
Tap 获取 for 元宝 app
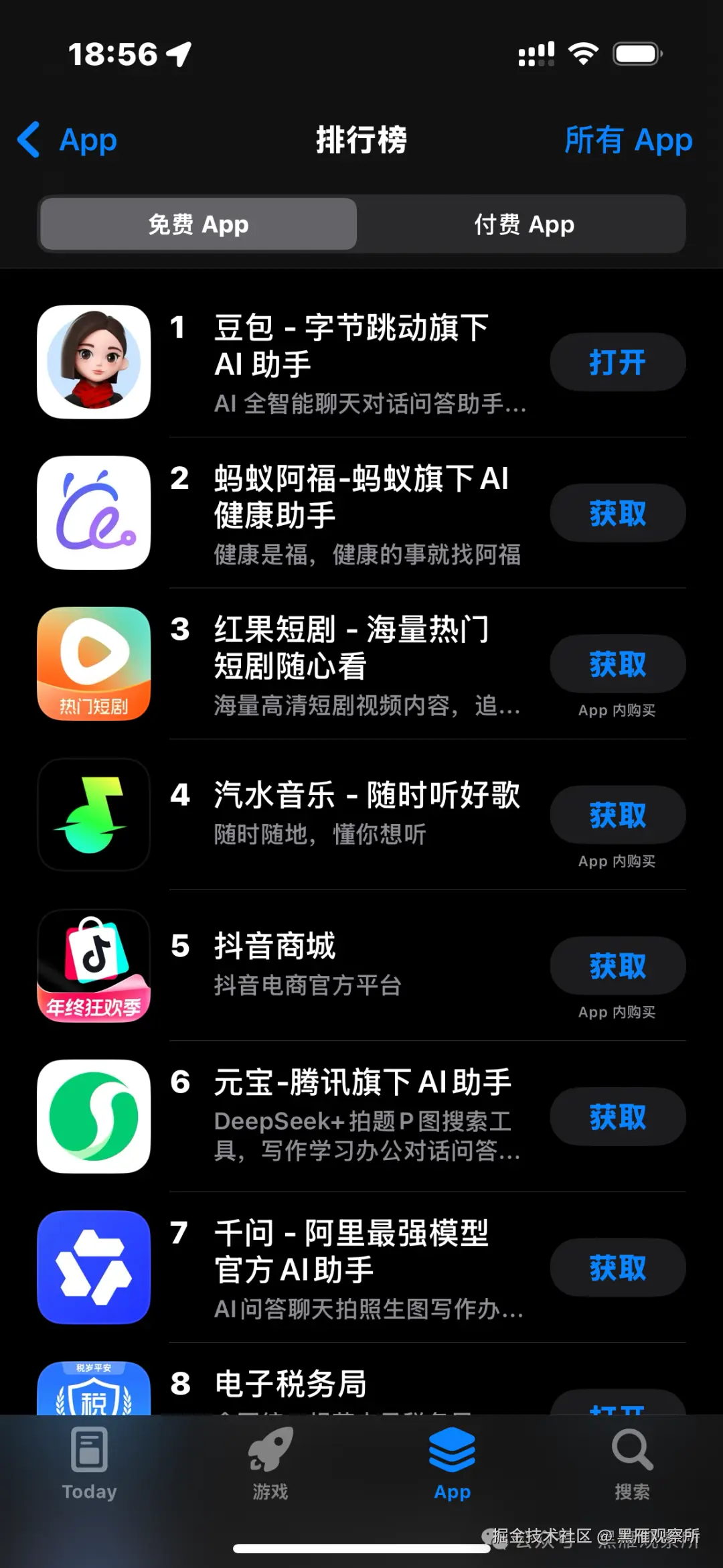click(x=617, y=1117)
